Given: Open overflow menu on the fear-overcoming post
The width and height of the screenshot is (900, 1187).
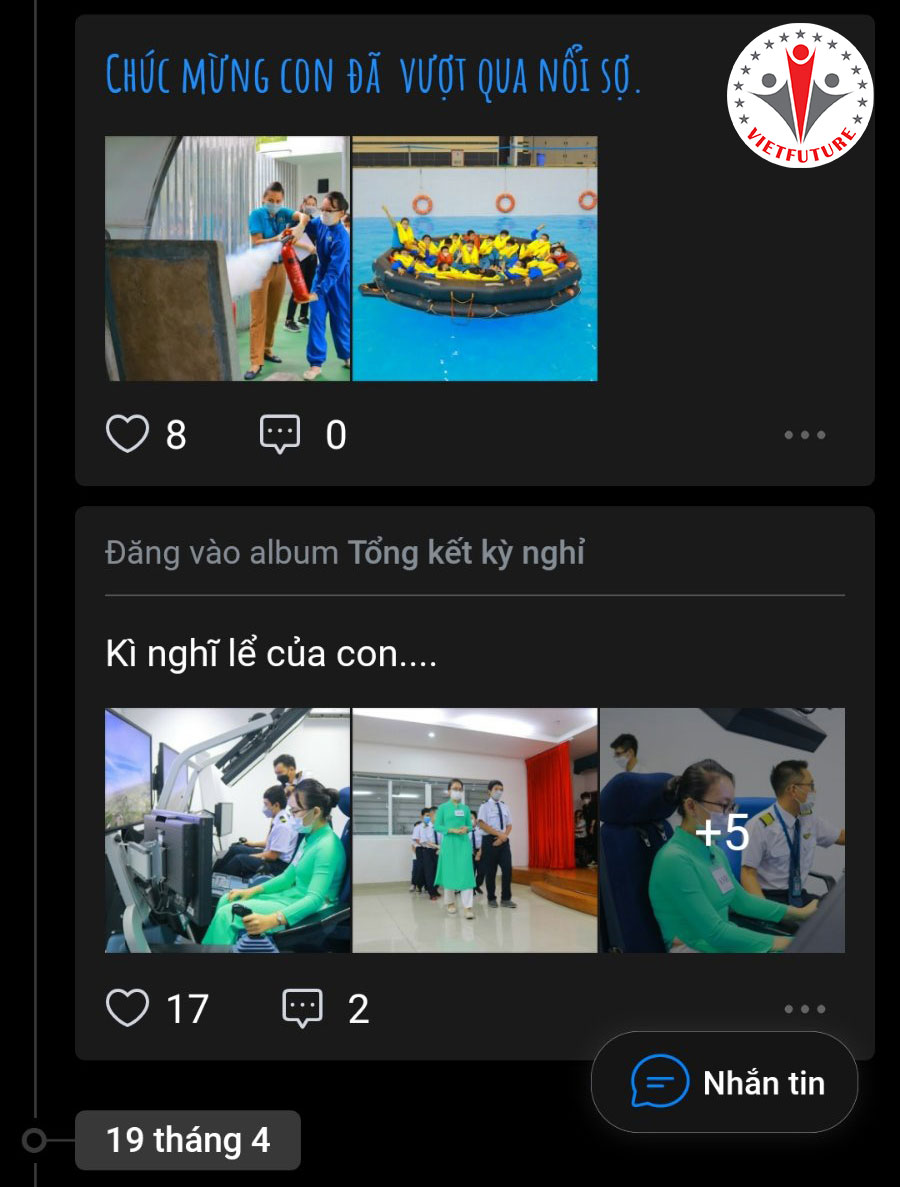Looking at the screenshot, I should point(804,435).
